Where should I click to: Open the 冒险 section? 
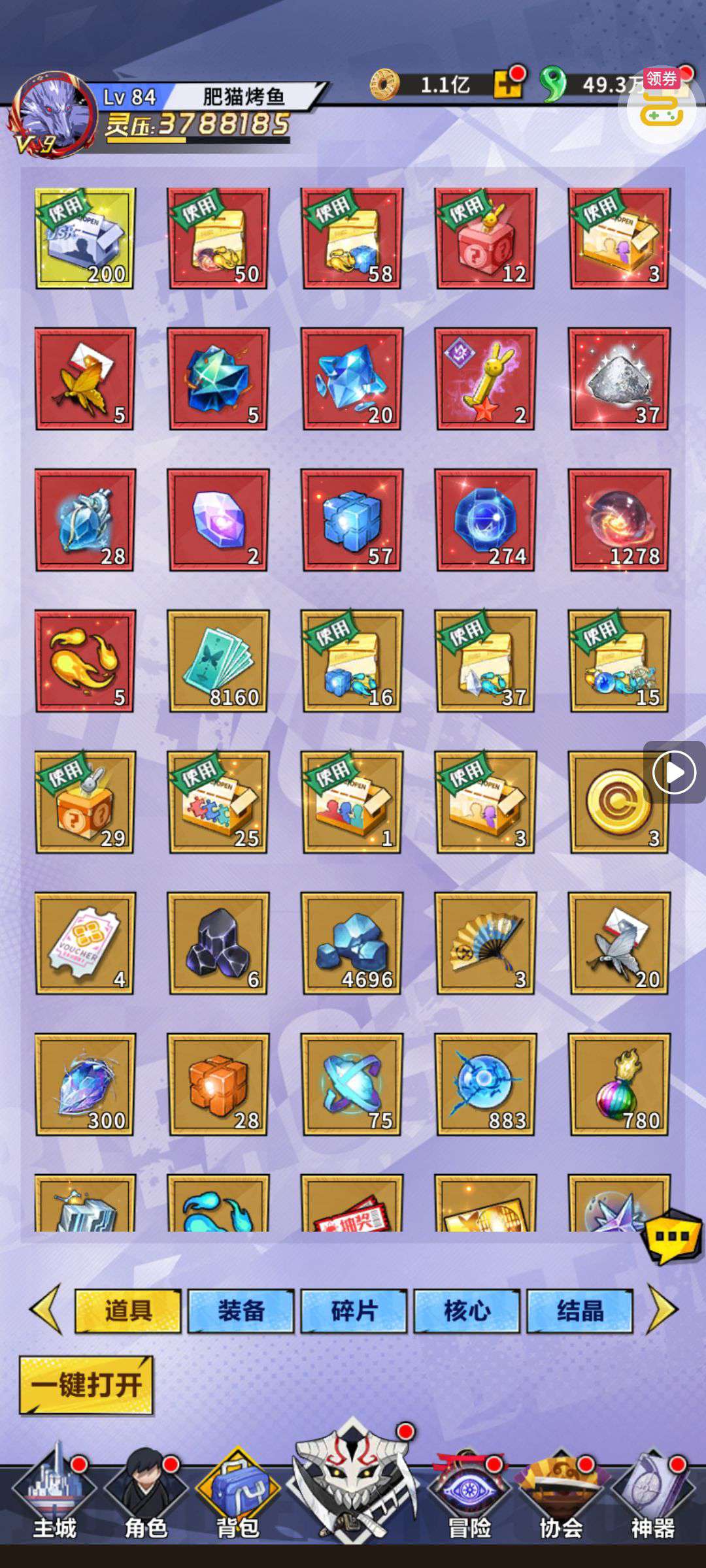tap(469, 1495)
